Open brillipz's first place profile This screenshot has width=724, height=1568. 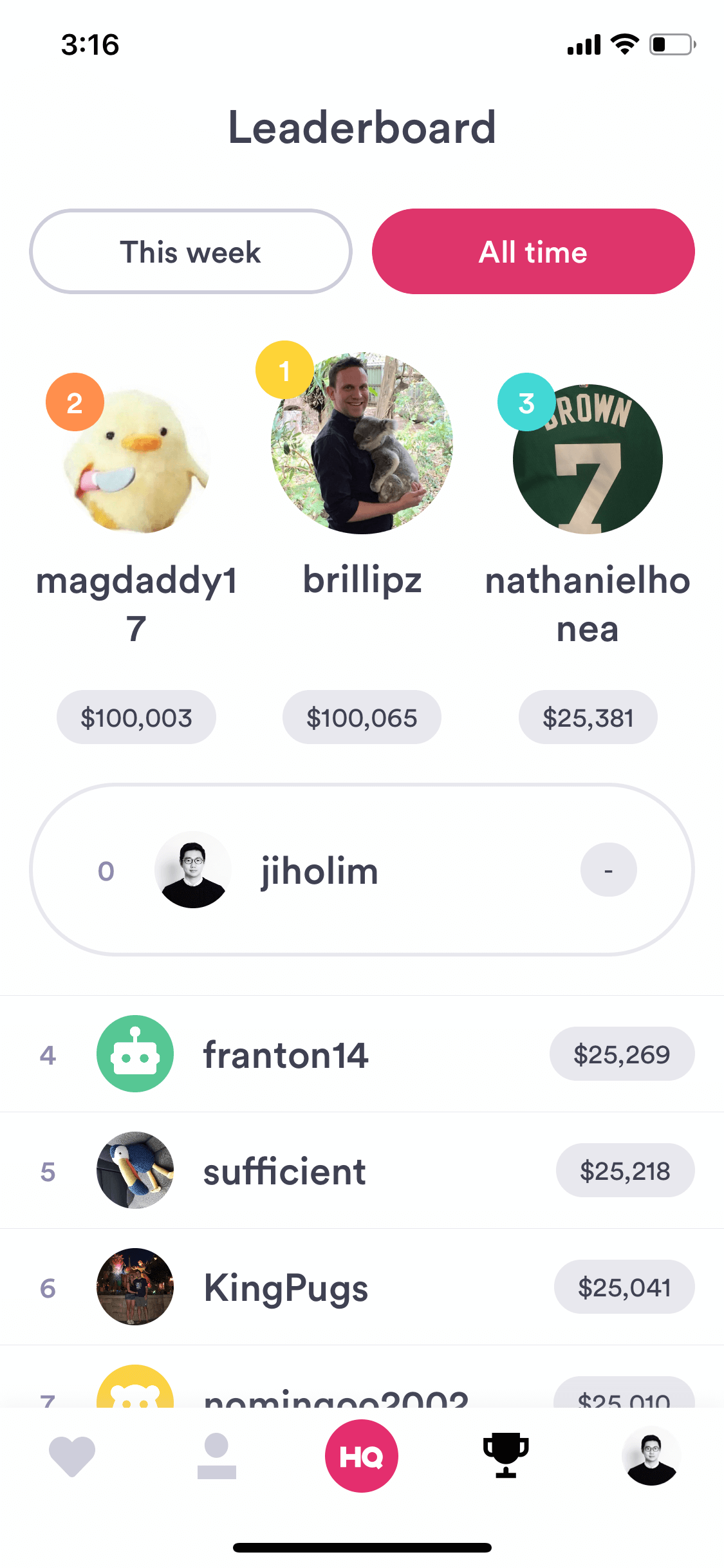pyautogui.click(x=362, y=443)
